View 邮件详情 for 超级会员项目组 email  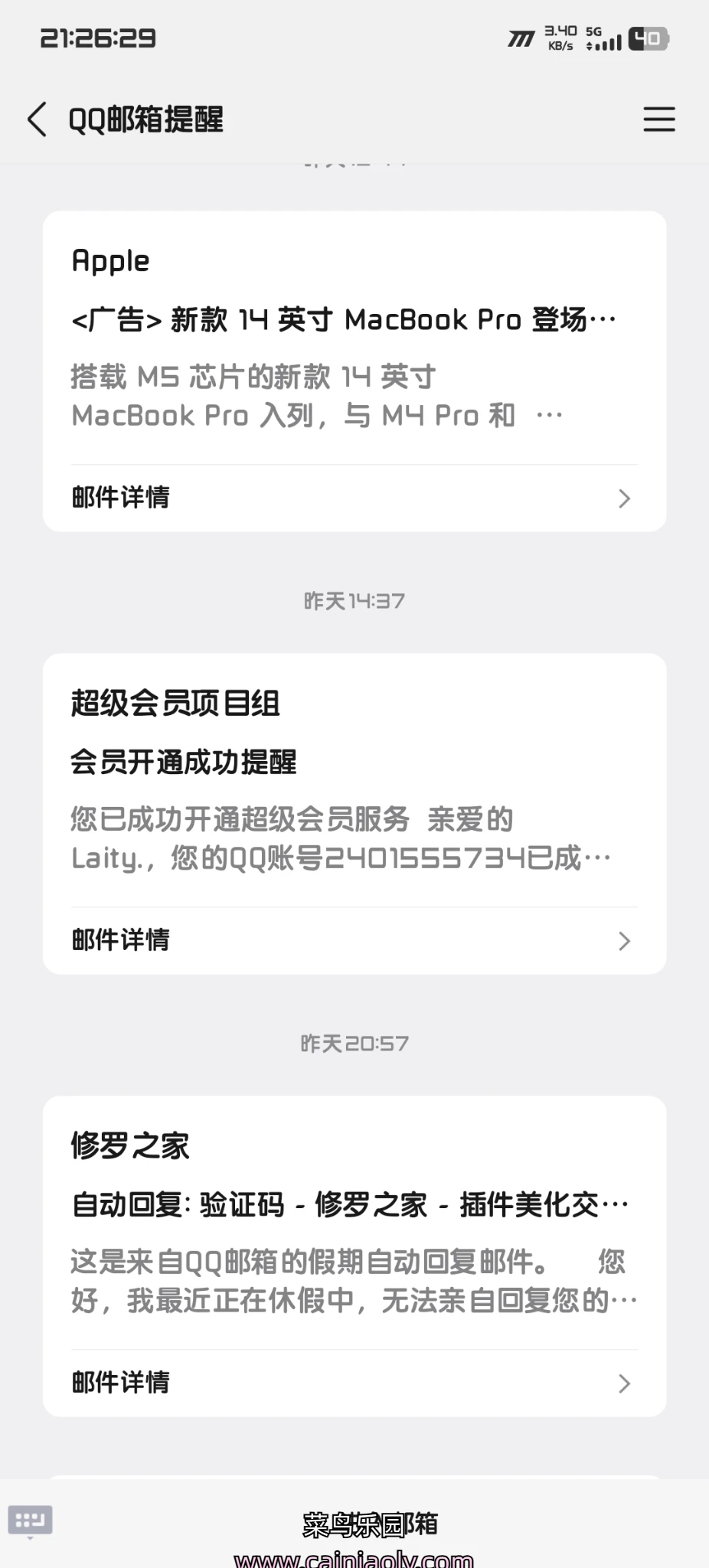(354, 941)
